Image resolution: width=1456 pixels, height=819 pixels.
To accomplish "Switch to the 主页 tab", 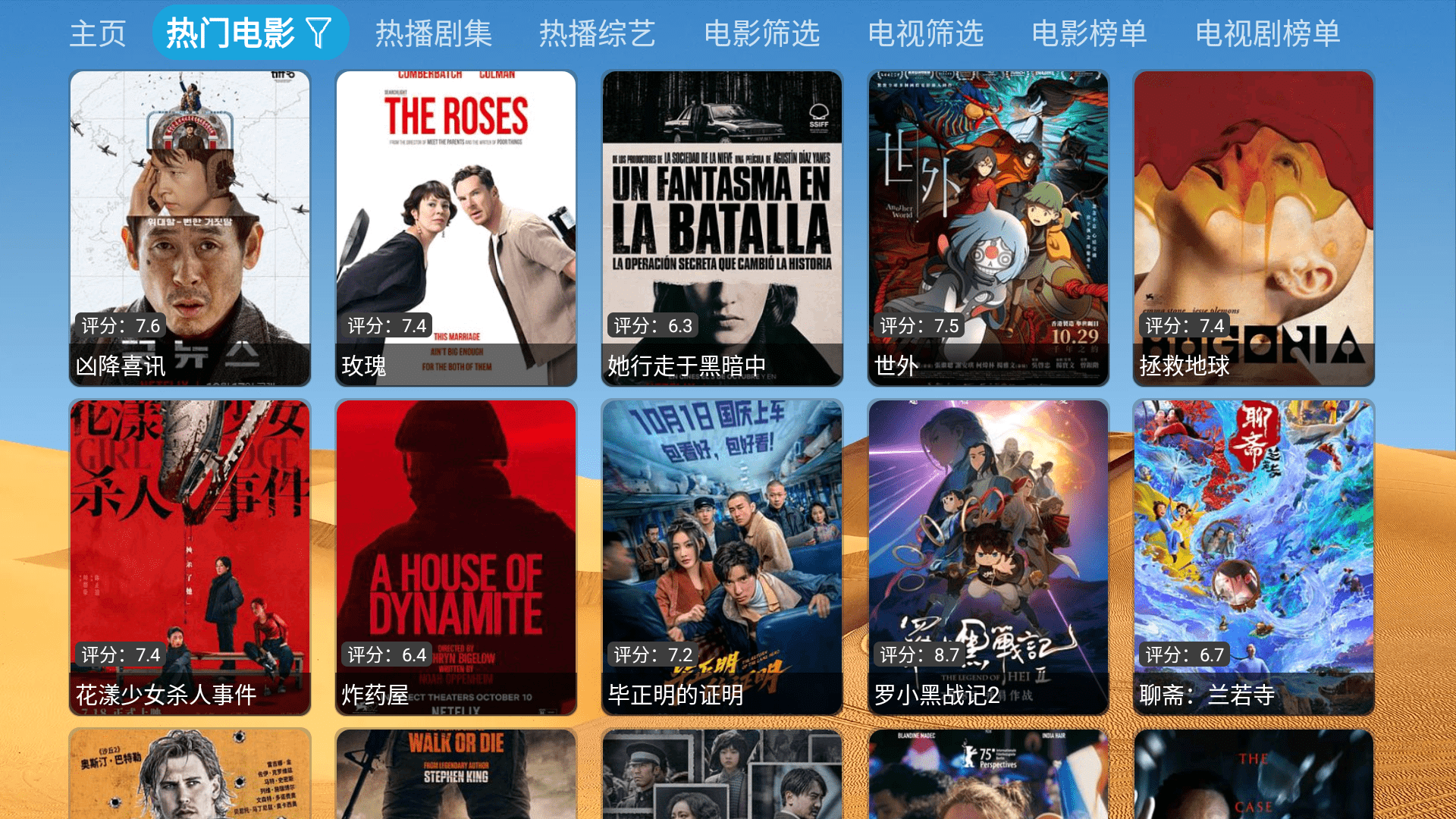I will pyautogui.click(x=97, y=33).
